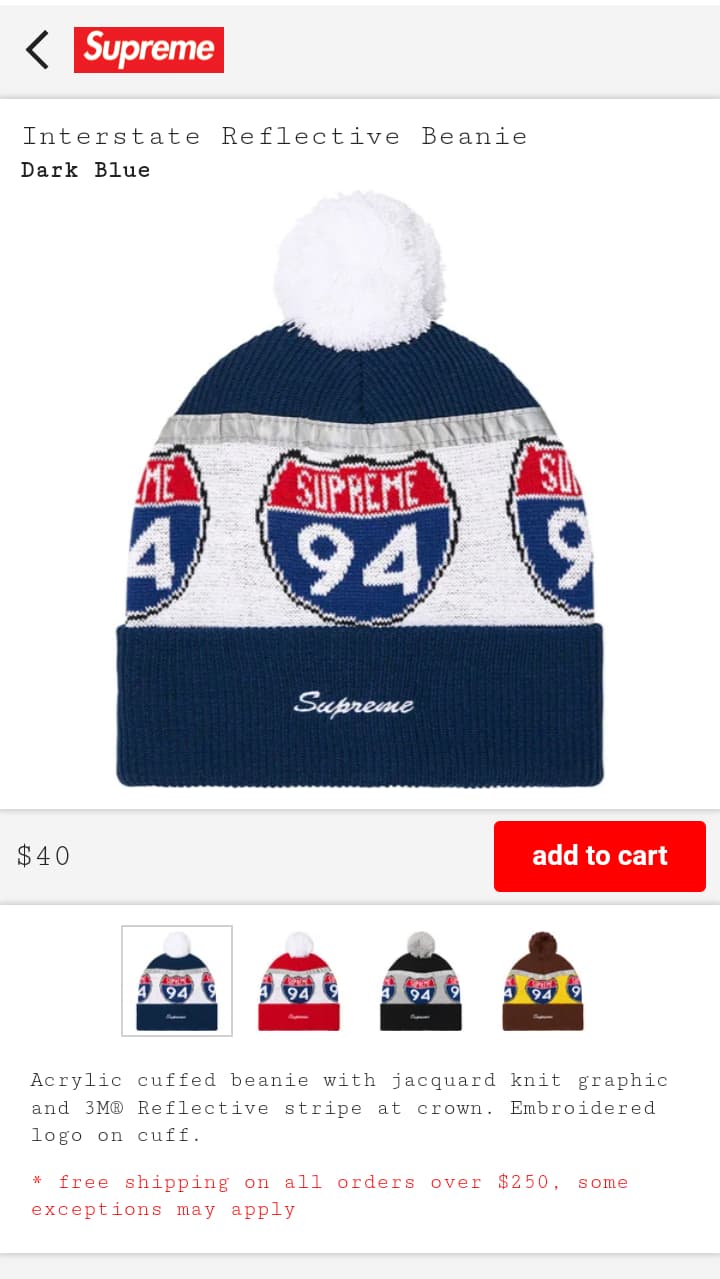Tap the add to cart button
This screenshot has height=1279, width=720.
pyautogui.click(x=600, y=856)
